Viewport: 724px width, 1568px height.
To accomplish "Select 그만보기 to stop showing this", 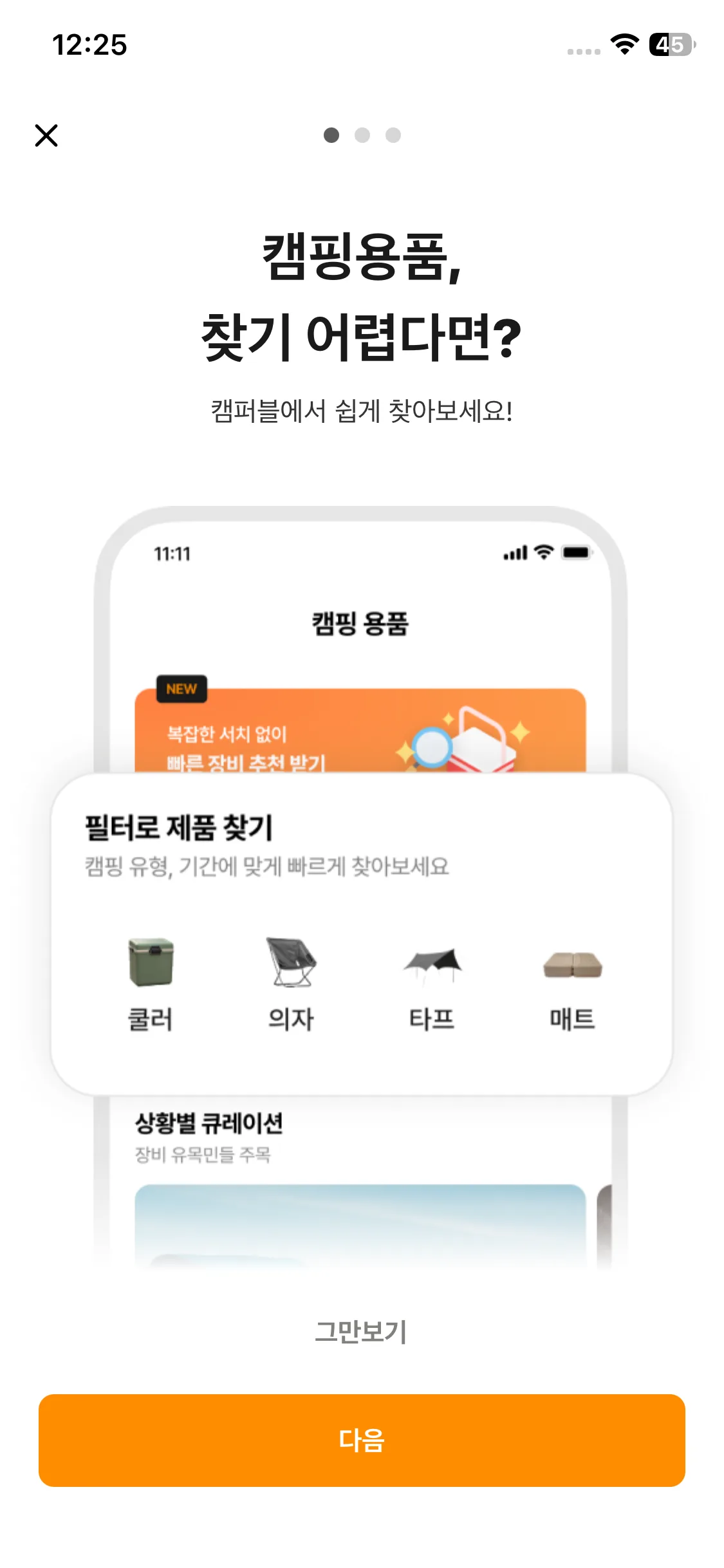I will point(361,1331).
